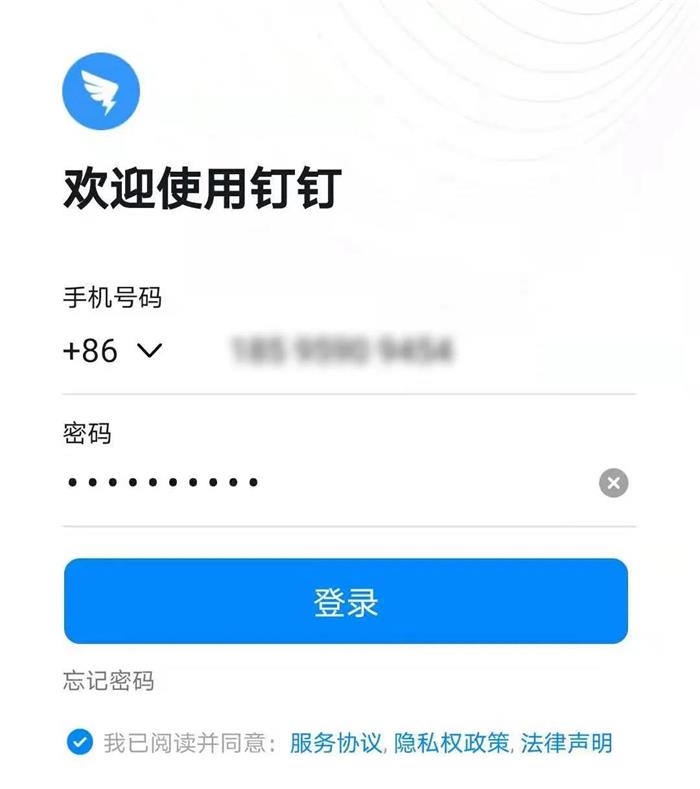Clear the password with the X icon

pos(613,483)
